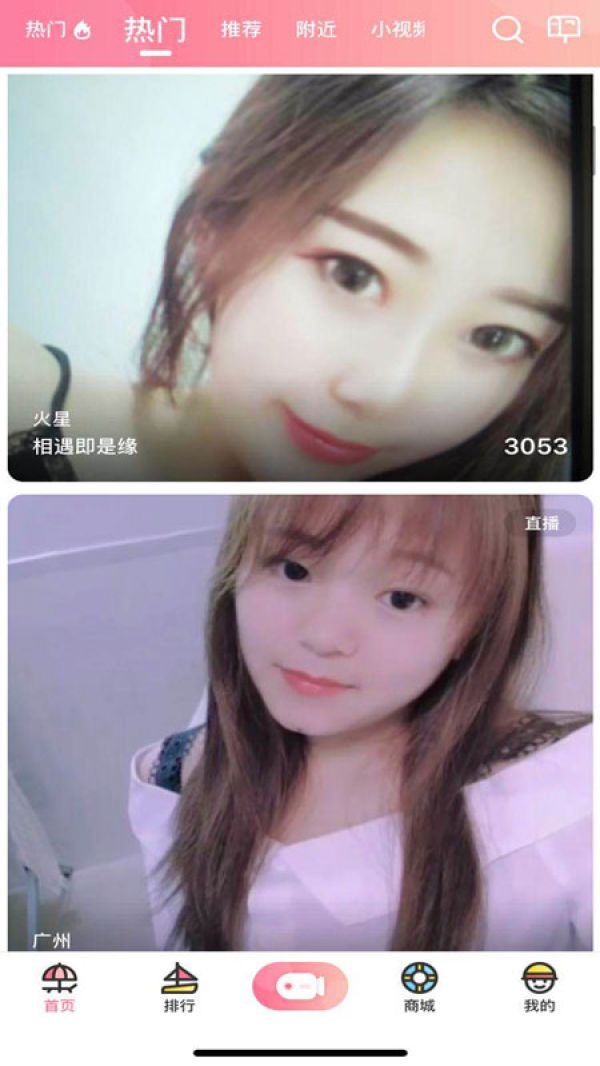Switch to the 推荐 tab
600x1066 pixels.
(x=241, y=30)
